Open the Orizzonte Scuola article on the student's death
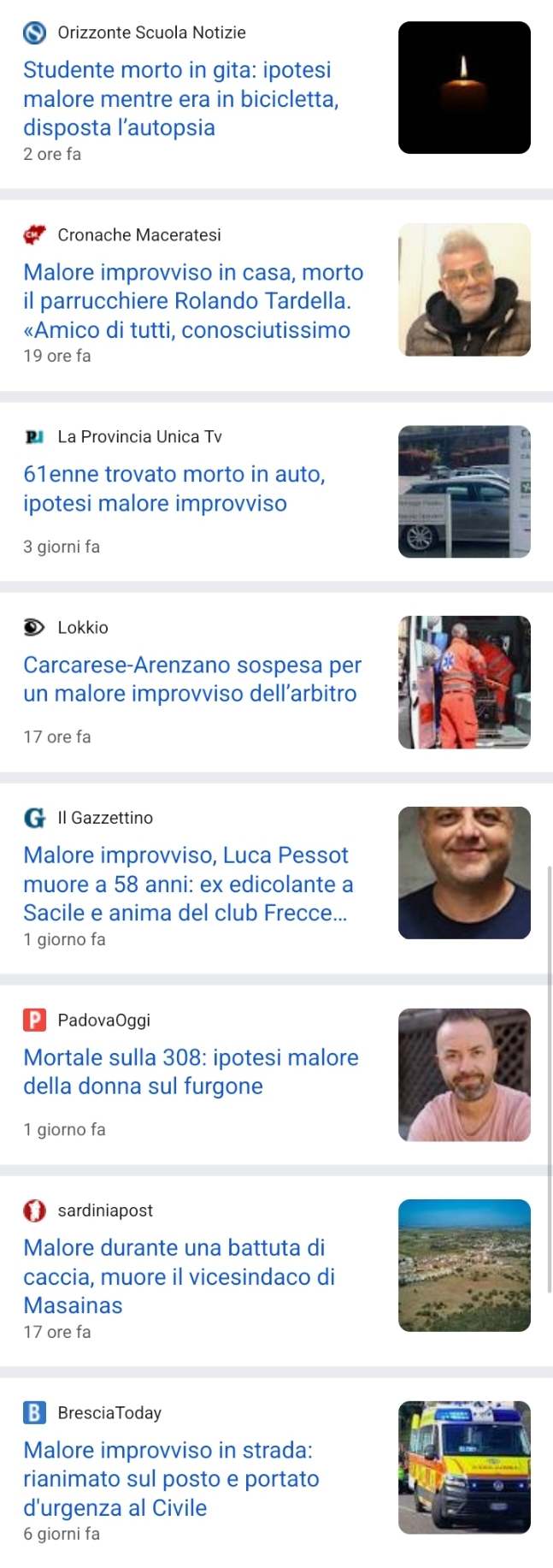The image size is (553, 1568). coord(180,98)
